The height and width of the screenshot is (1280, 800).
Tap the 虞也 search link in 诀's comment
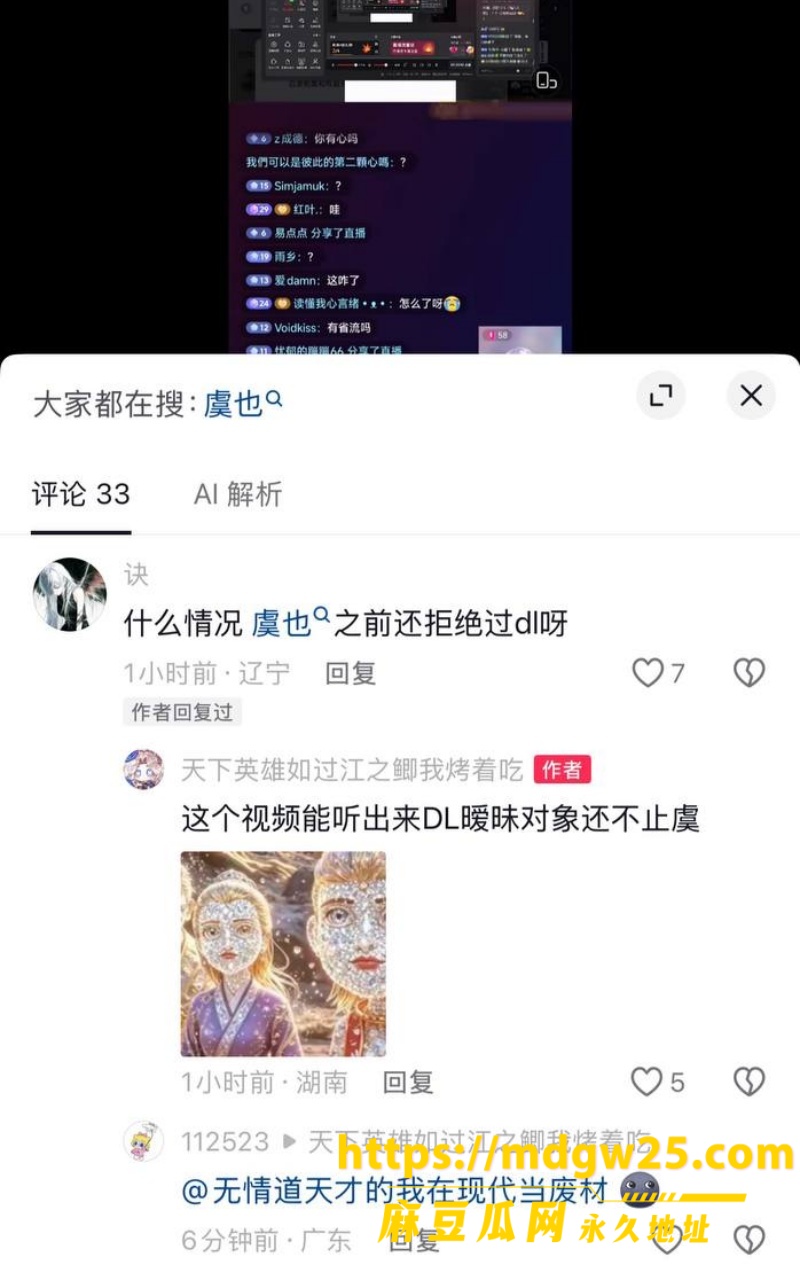coord(291,623)
